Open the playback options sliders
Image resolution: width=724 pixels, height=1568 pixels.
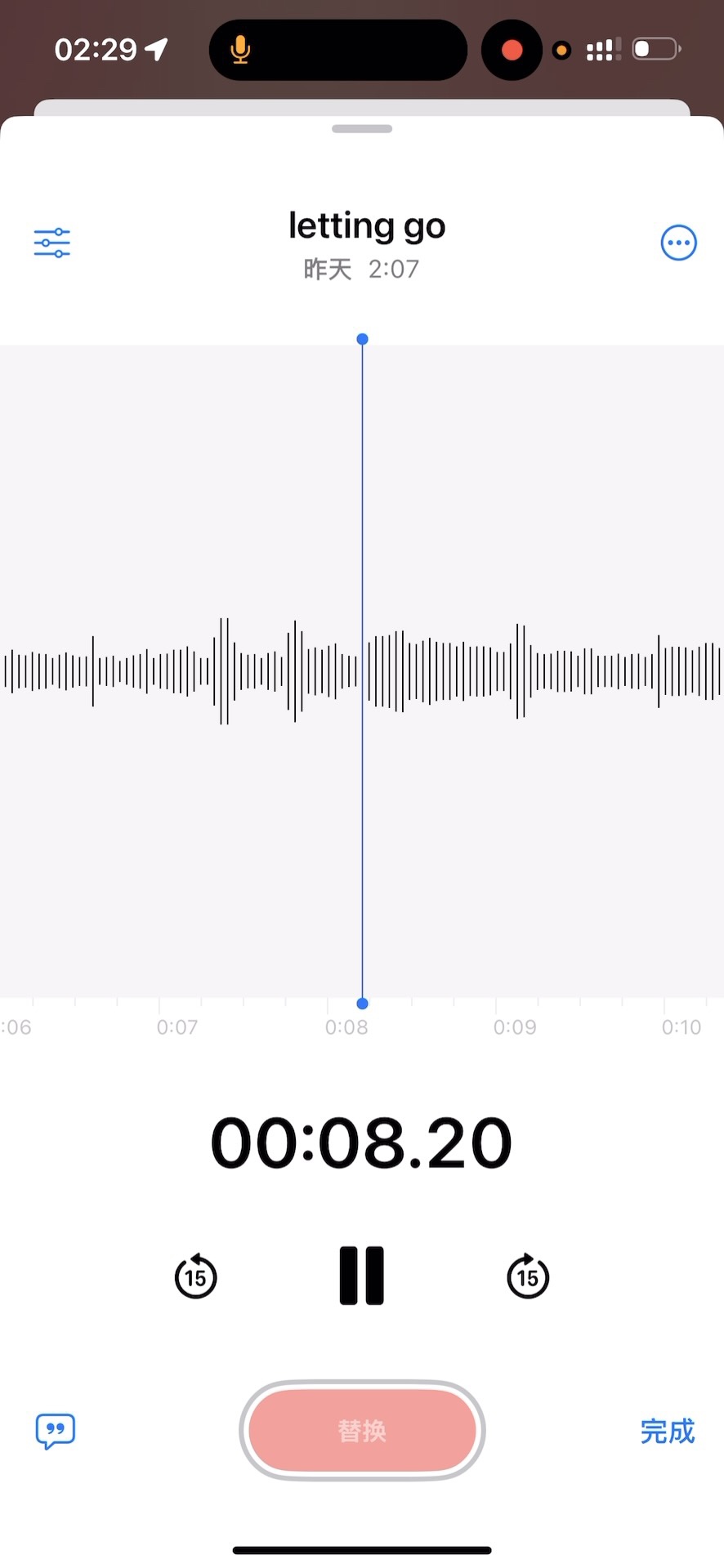pyautogui.click(x=51, y=243)
